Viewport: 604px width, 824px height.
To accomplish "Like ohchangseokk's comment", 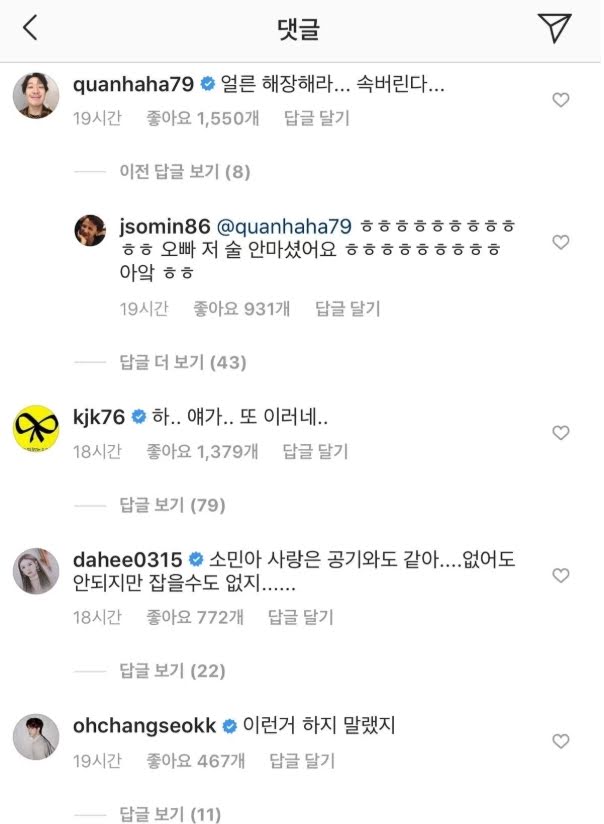I will tap(561, 741).
